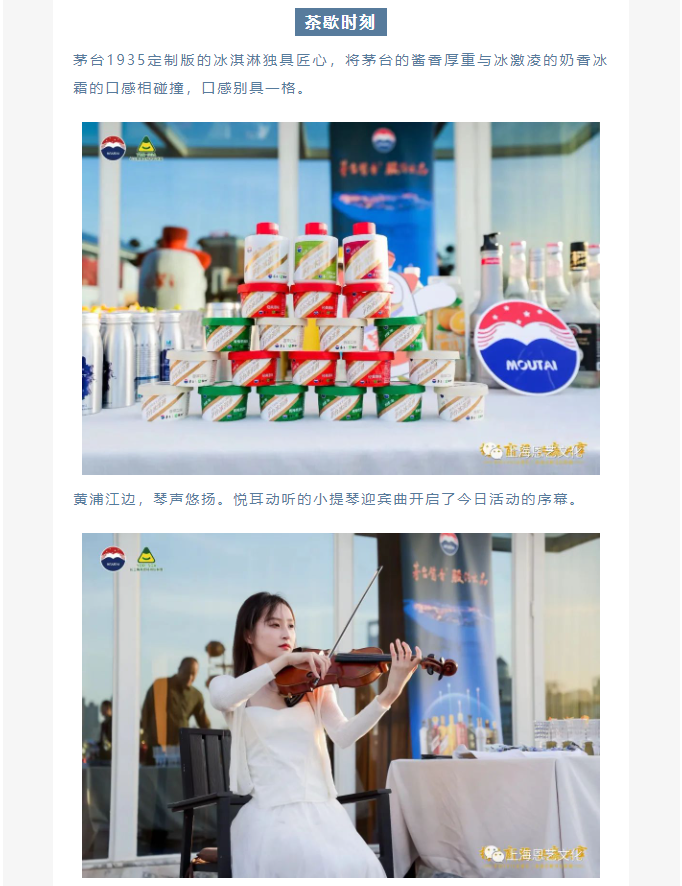682x886 pixels.
Task: Open the Moutai ice cream cups photo
Action: point(340,298)
